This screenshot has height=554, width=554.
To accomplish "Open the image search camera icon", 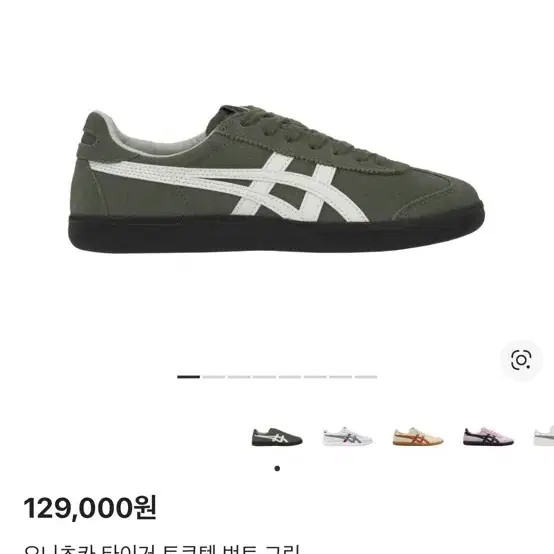I will tap(521, 360).
